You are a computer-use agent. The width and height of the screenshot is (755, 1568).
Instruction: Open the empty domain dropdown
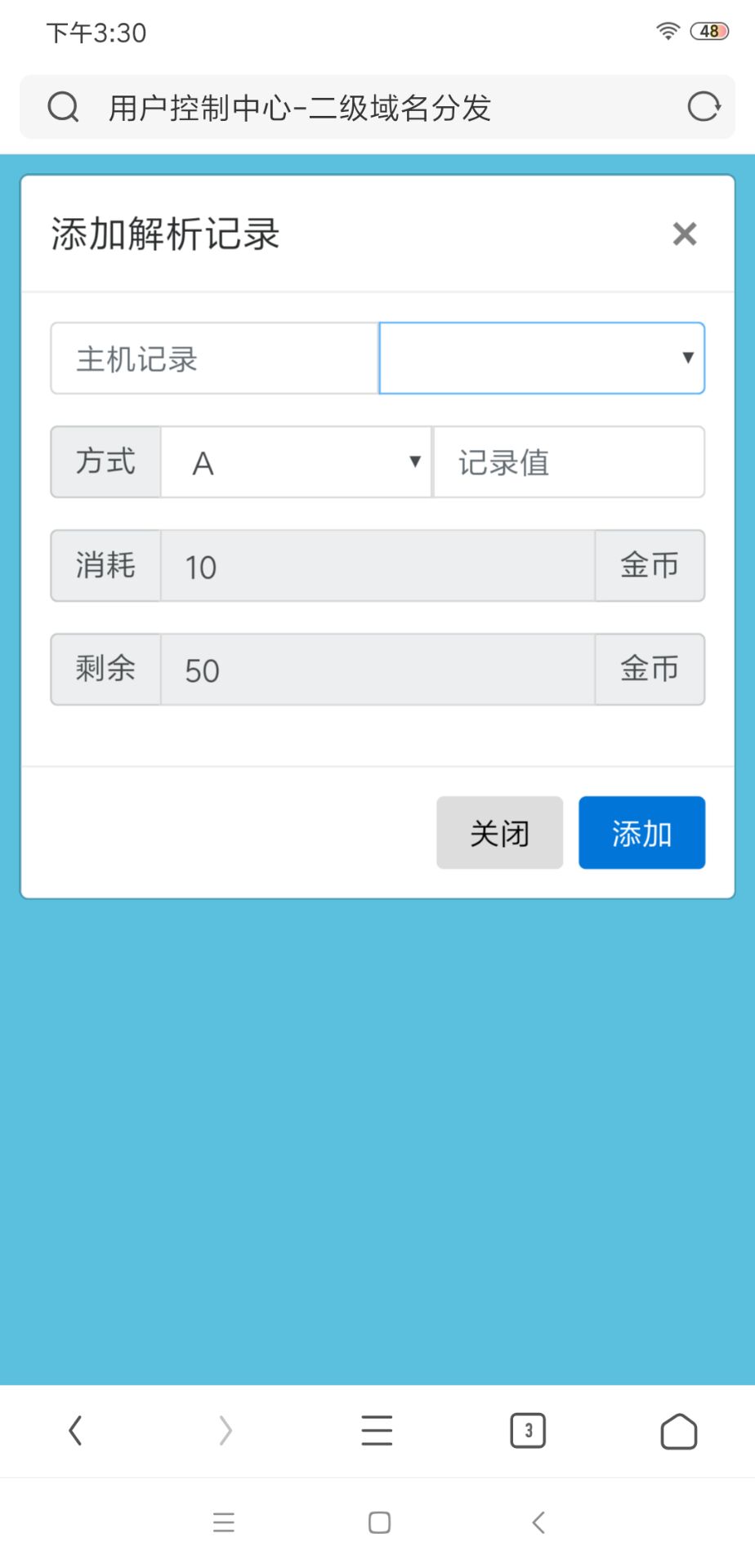pyautogui.click(x=542, y=359)
